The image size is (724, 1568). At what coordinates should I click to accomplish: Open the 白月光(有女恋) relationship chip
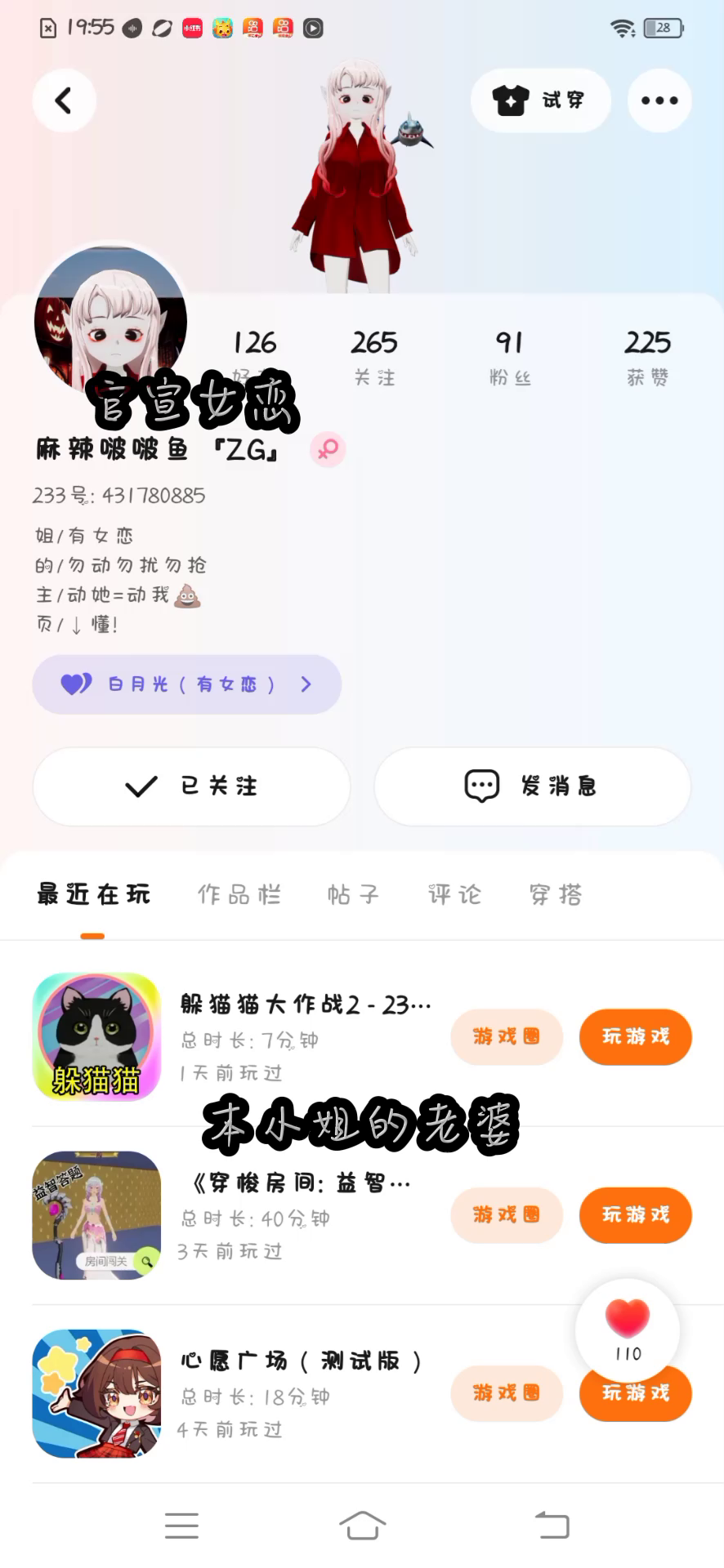click(186, 684)
